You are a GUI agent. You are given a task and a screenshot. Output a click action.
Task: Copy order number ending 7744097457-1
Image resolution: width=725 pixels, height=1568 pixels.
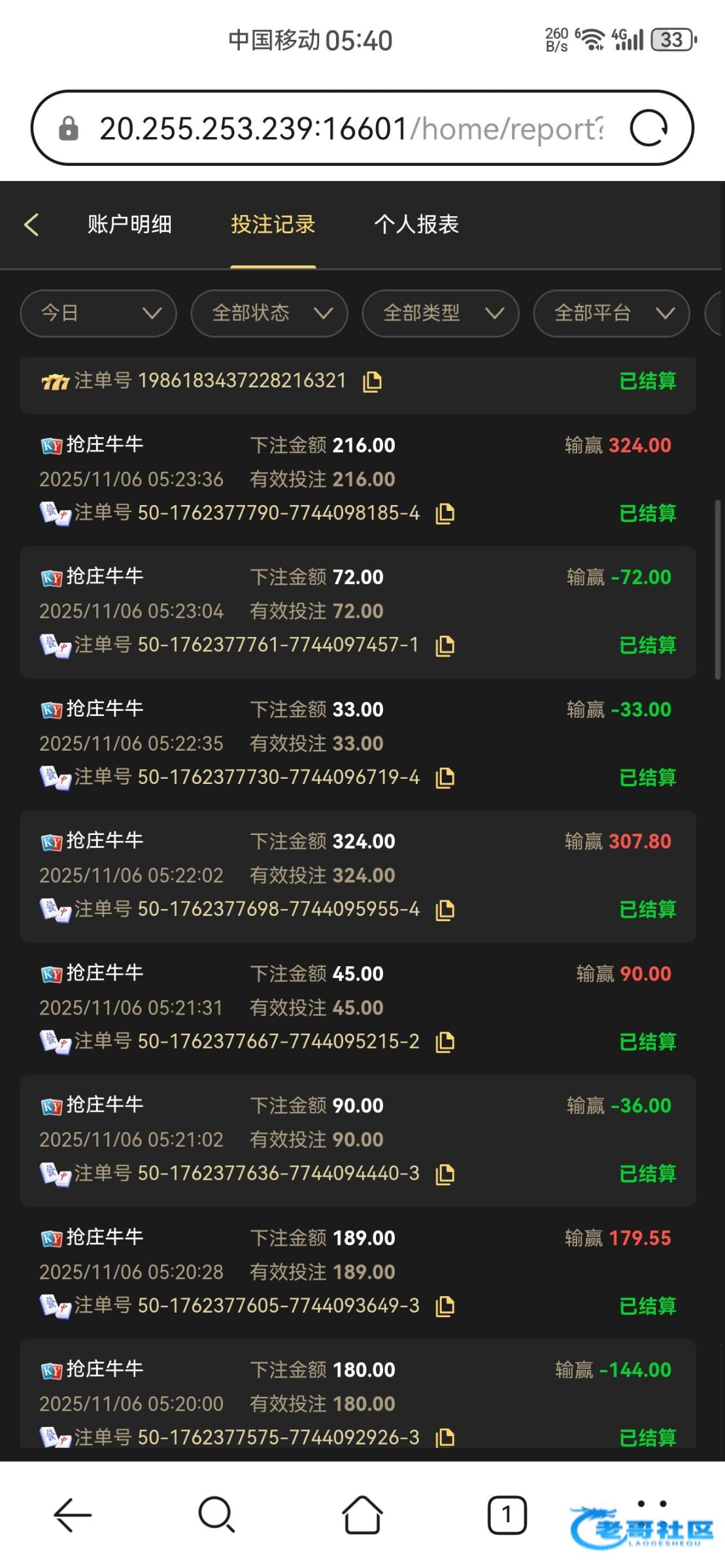pos(445,645)
